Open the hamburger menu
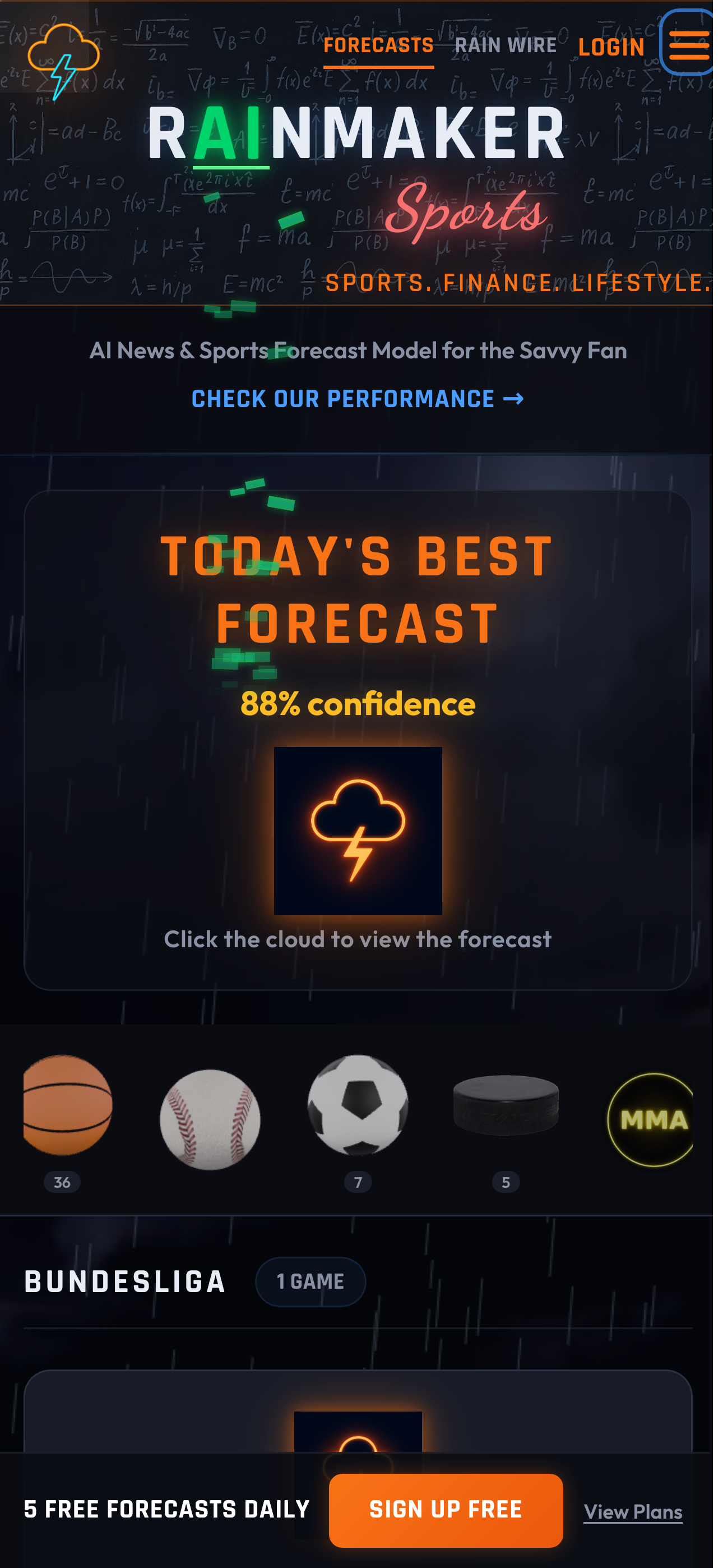The height and width of the screenshot is (1568, 723). click(x=688, y=44)
